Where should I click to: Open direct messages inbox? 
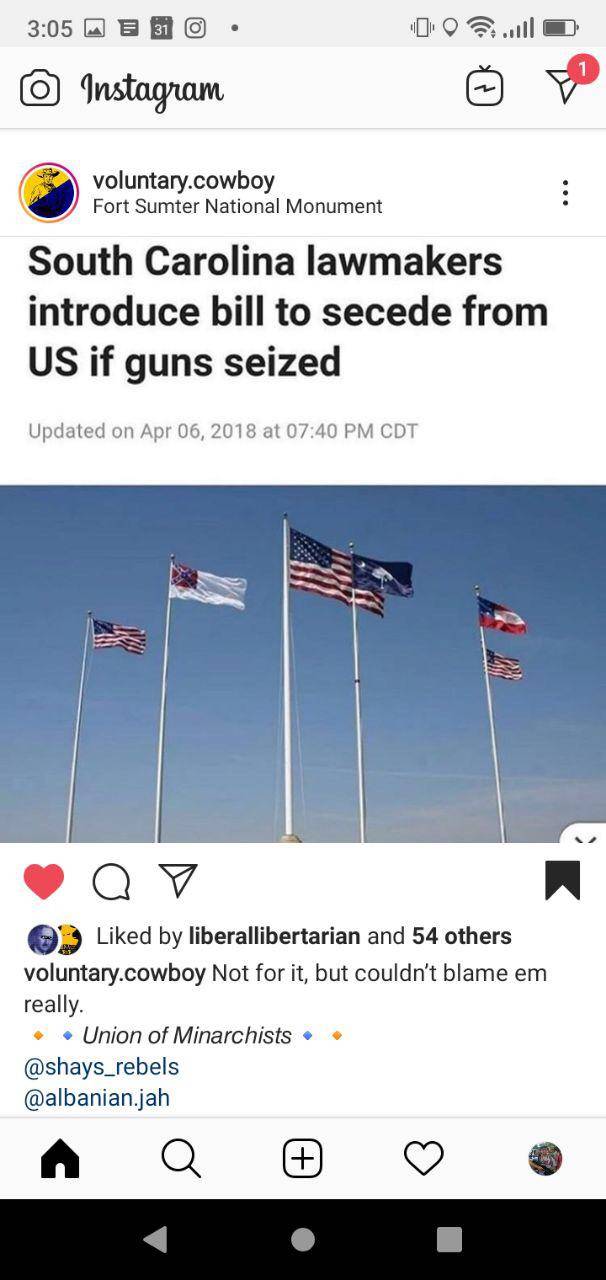click(x=564, y=87)
